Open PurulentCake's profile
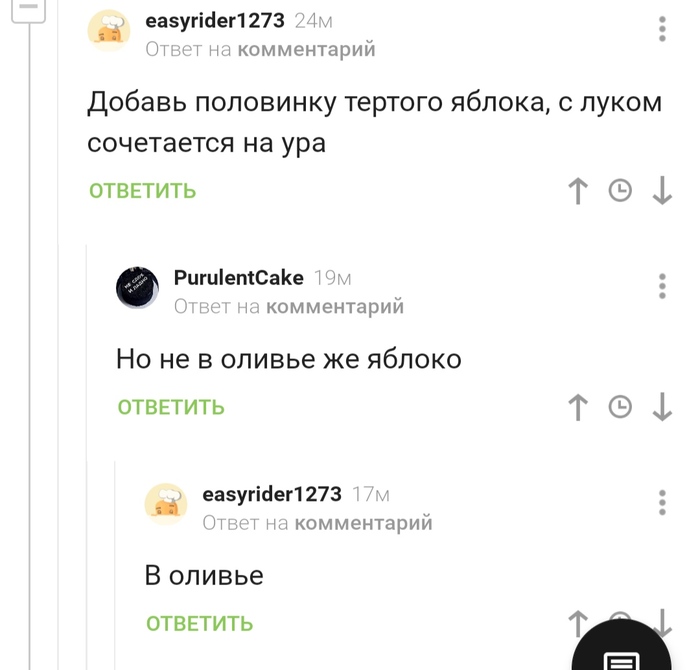700x670 pixels. point(238,278)
